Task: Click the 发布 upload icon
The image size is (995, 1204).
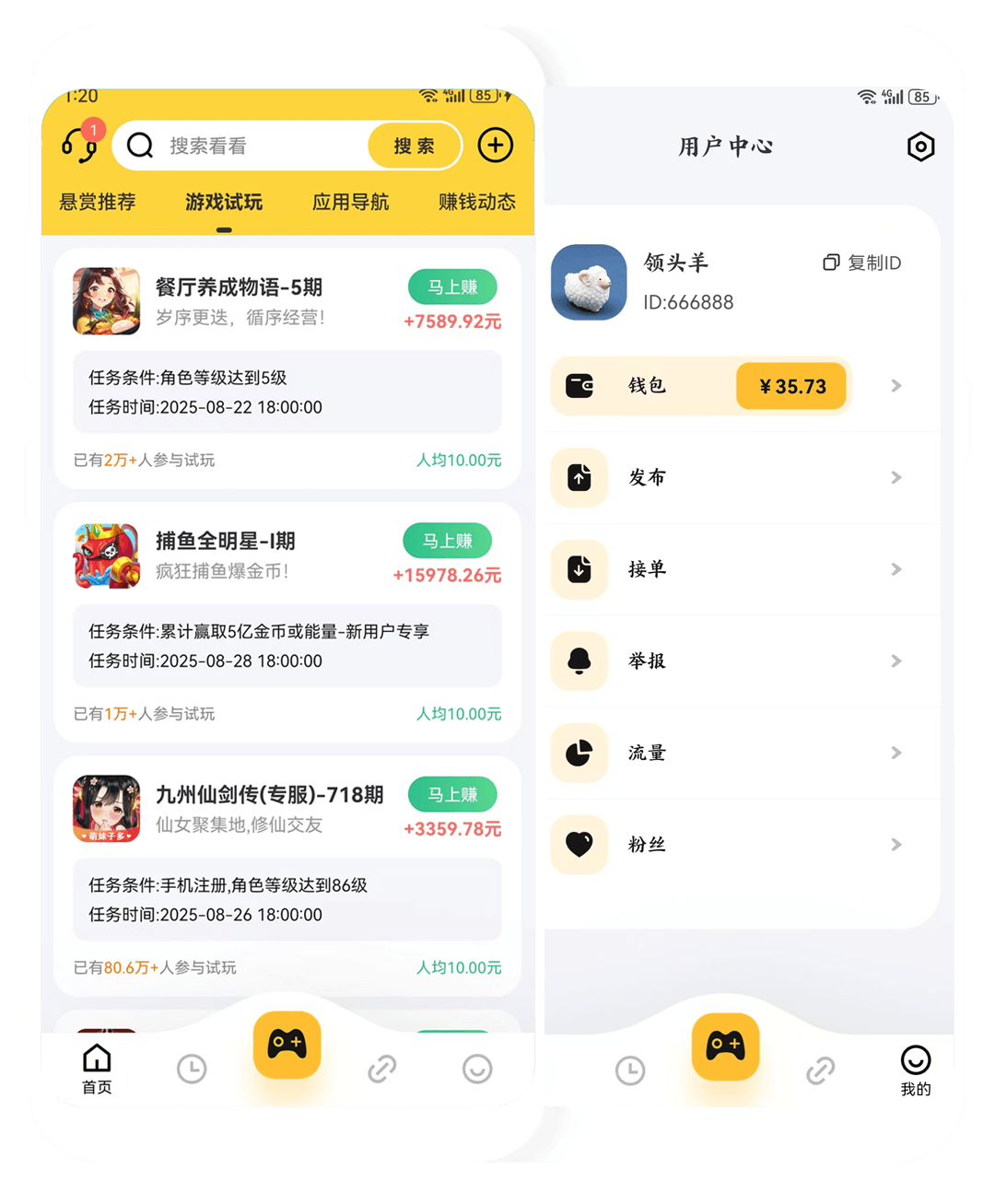Action: tap(579, 477)
